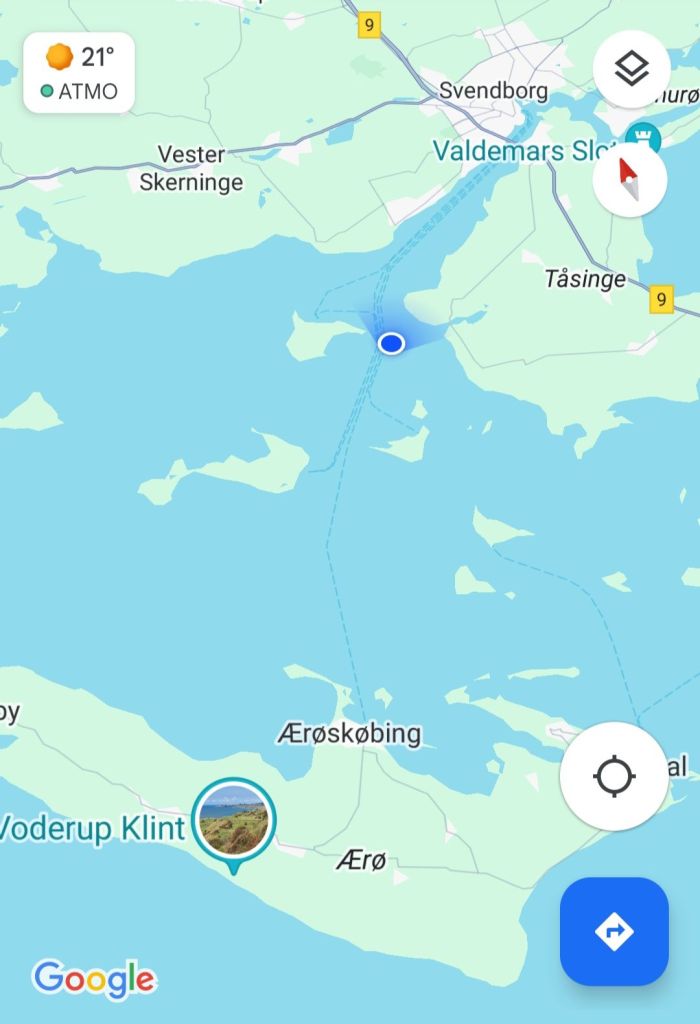The width and height of the screenshot is (700, 1024).
Task: Select the Valdemars Slot castle marker
Action: point(637,139)
